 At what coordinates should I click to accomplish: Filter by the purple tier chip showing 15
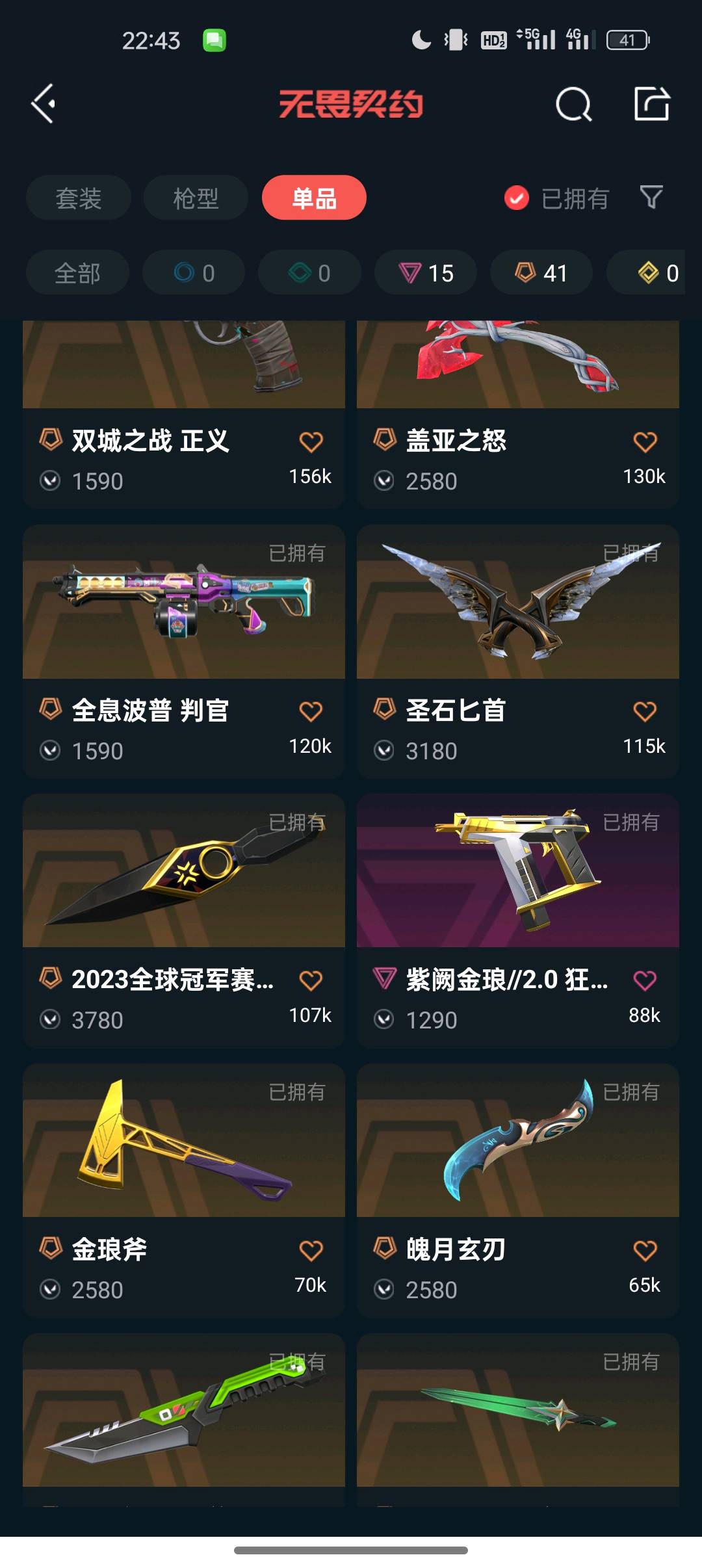(x=426, y=272)
